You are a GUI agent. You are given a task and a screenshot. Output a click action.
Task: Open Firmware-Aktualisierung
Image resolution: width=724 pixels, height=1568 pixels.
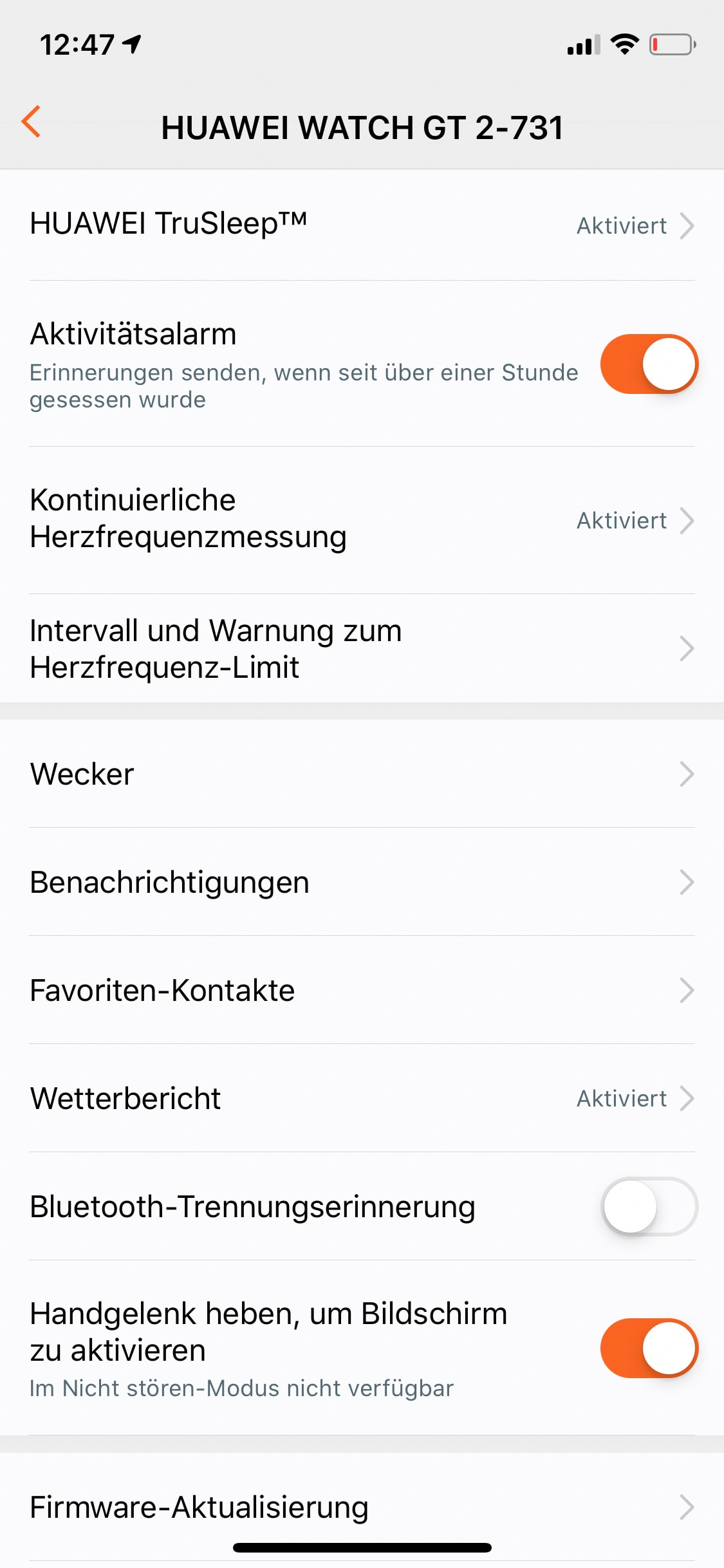(362, 1507)
